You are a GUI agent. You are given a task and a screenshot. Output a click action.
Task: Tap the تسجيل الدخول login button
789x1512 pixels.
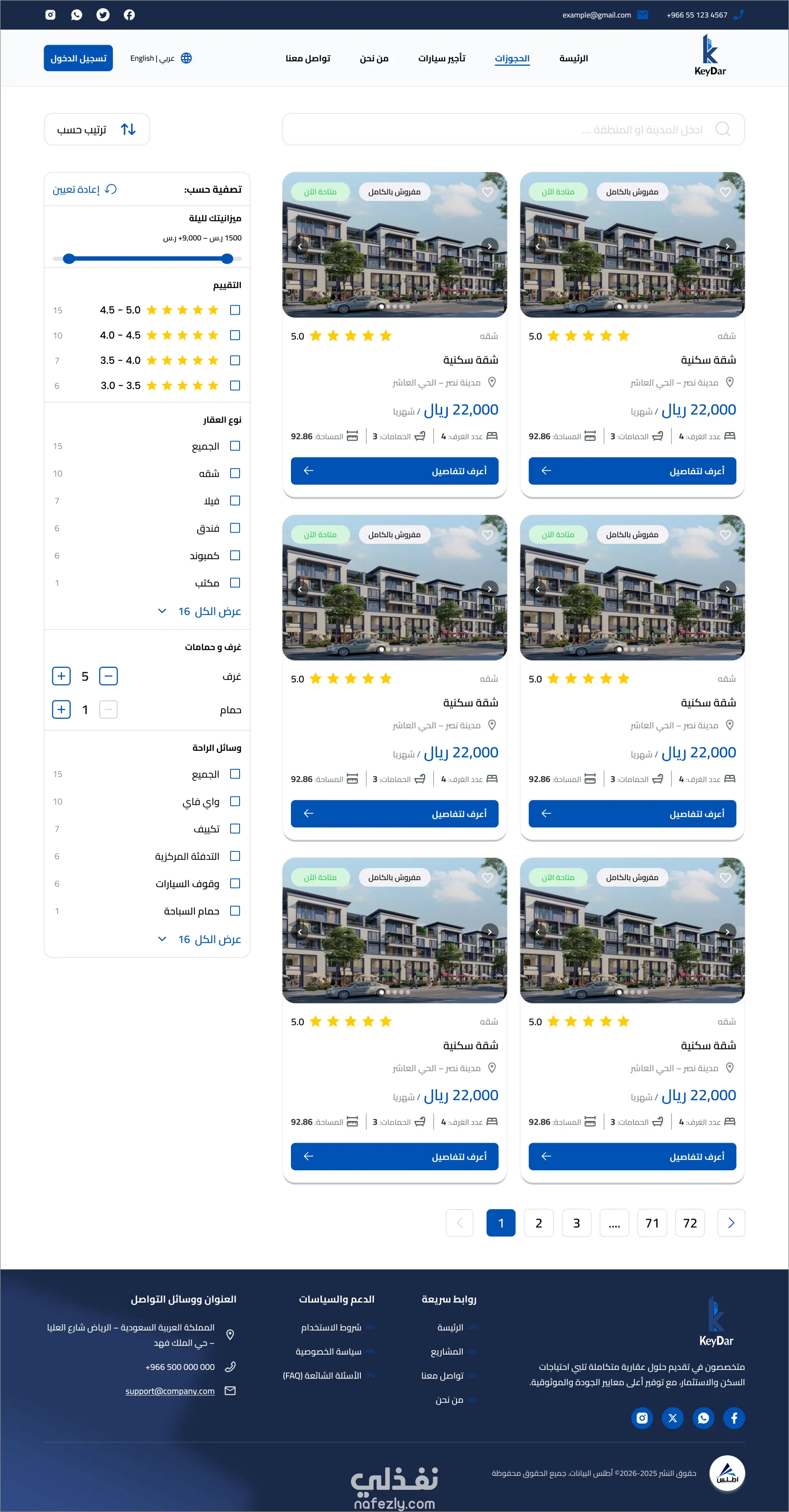[x=78, y=58]
